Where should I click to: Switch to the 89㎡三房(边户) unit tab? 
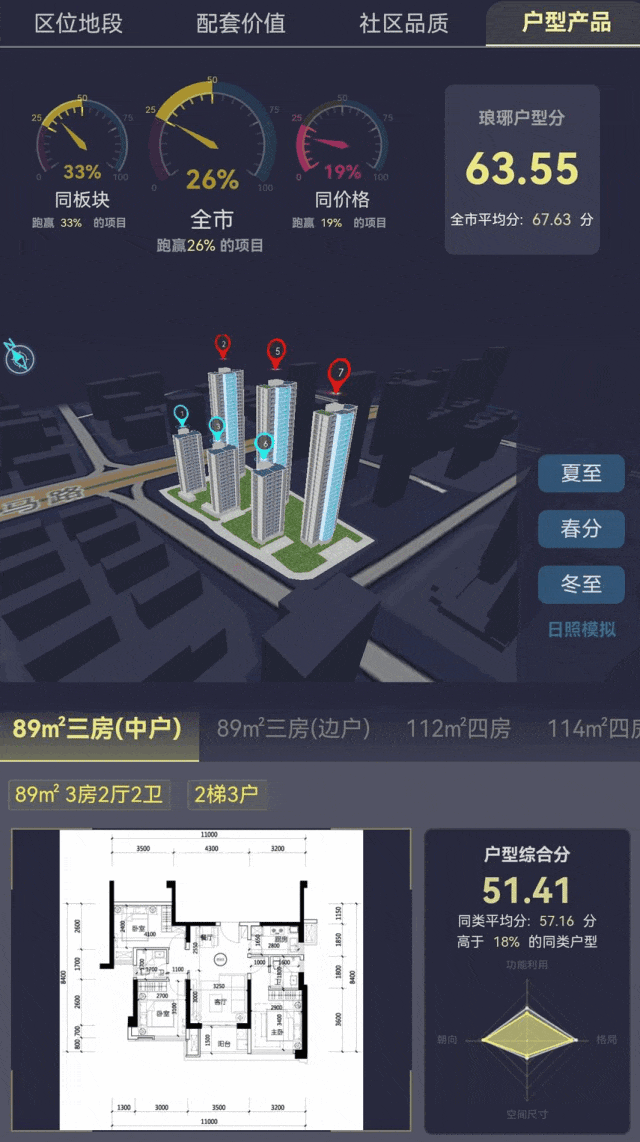[x=293, y=728]
